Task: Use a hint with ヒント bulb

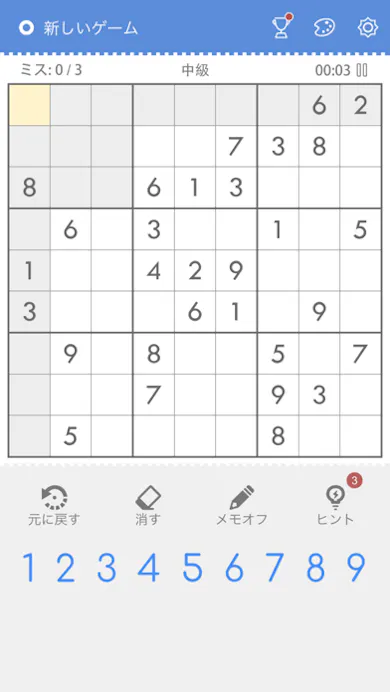Action: coord(335,506)
